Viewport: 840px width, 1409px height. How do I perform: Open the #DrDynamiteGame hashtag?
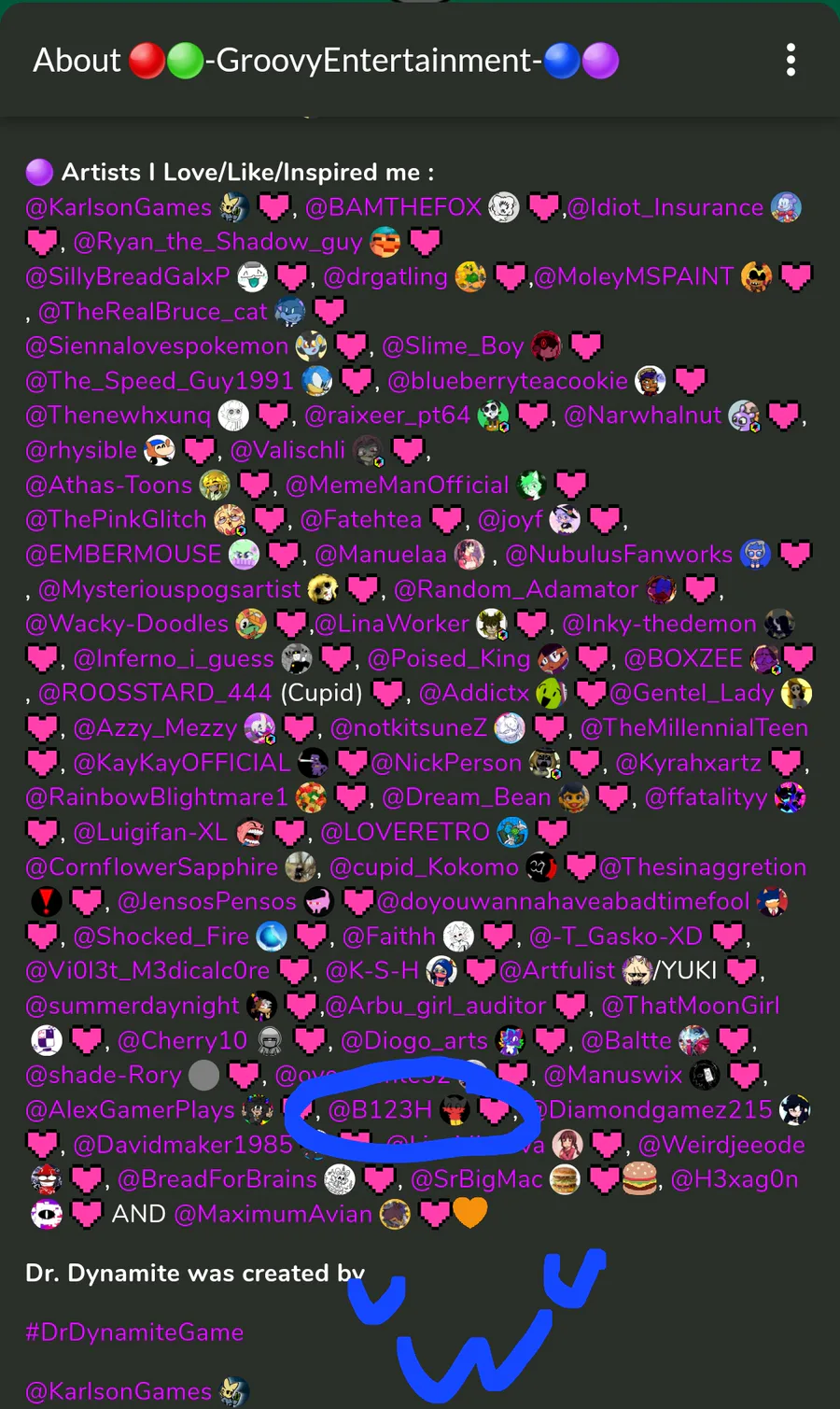tap(134, 1332)
